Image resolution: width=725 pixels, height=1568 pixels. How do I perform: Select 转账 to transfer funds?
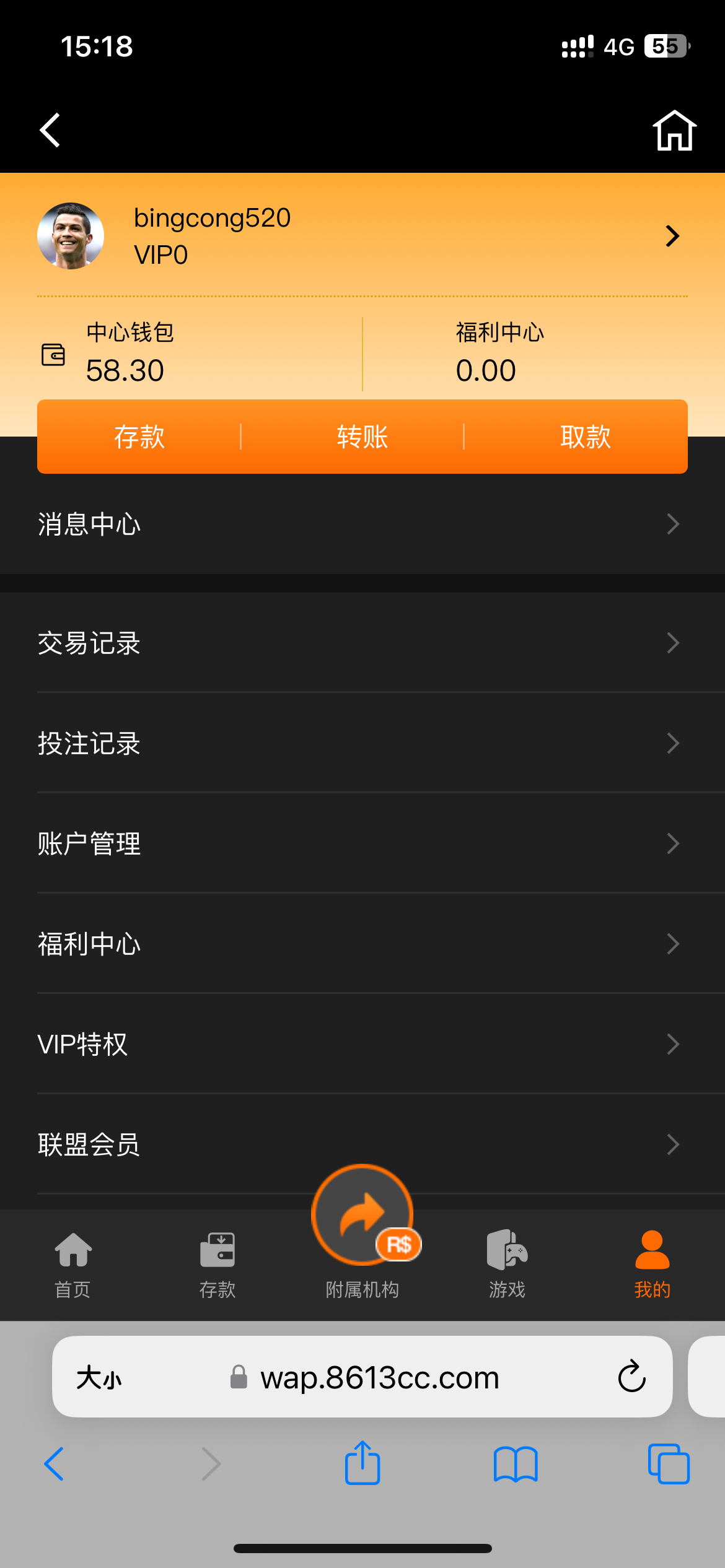[x=362, y=437]
